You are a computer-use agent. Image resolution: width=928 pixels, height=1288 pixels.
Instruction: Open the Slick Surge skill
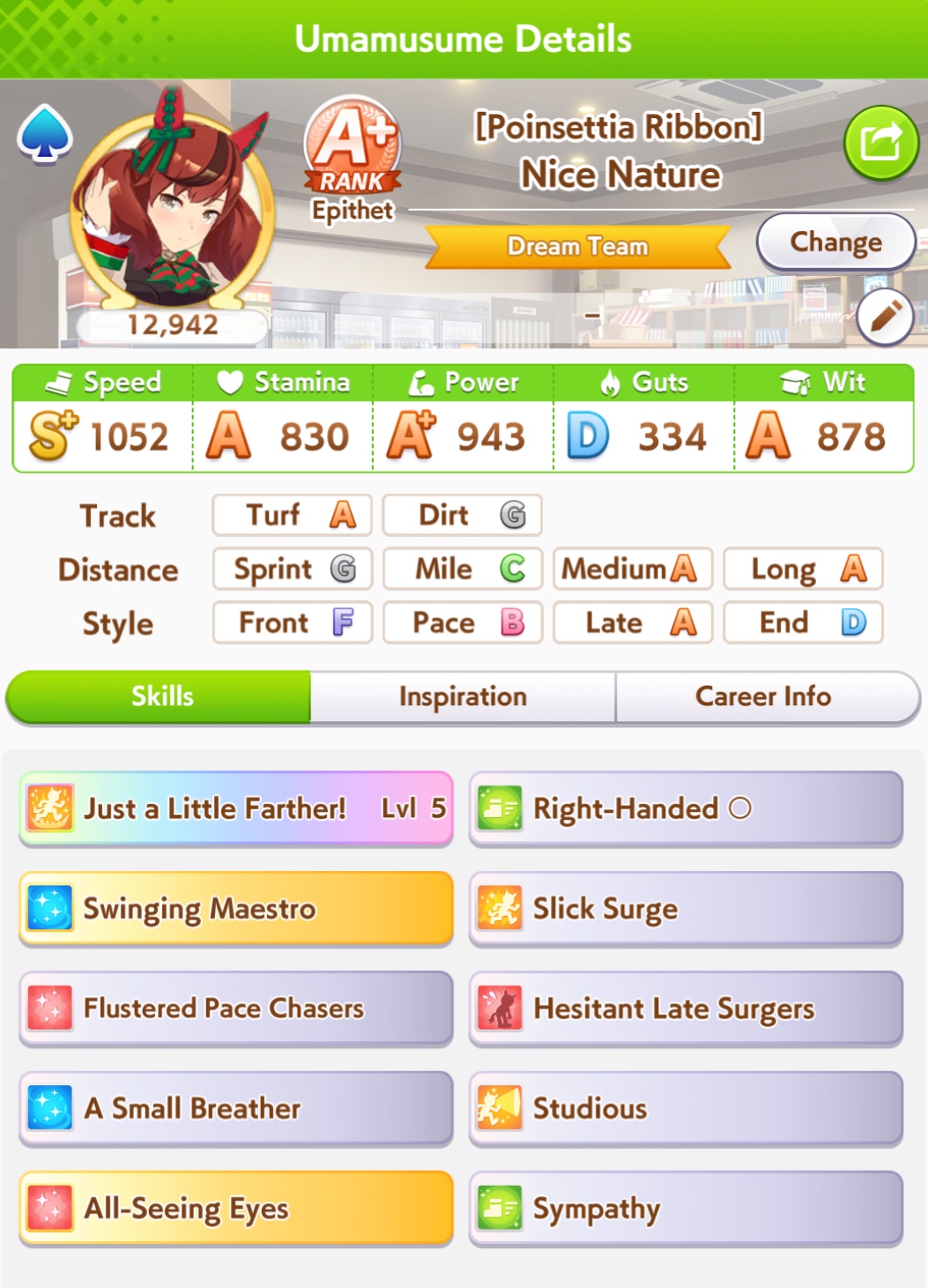coord(686,909)
